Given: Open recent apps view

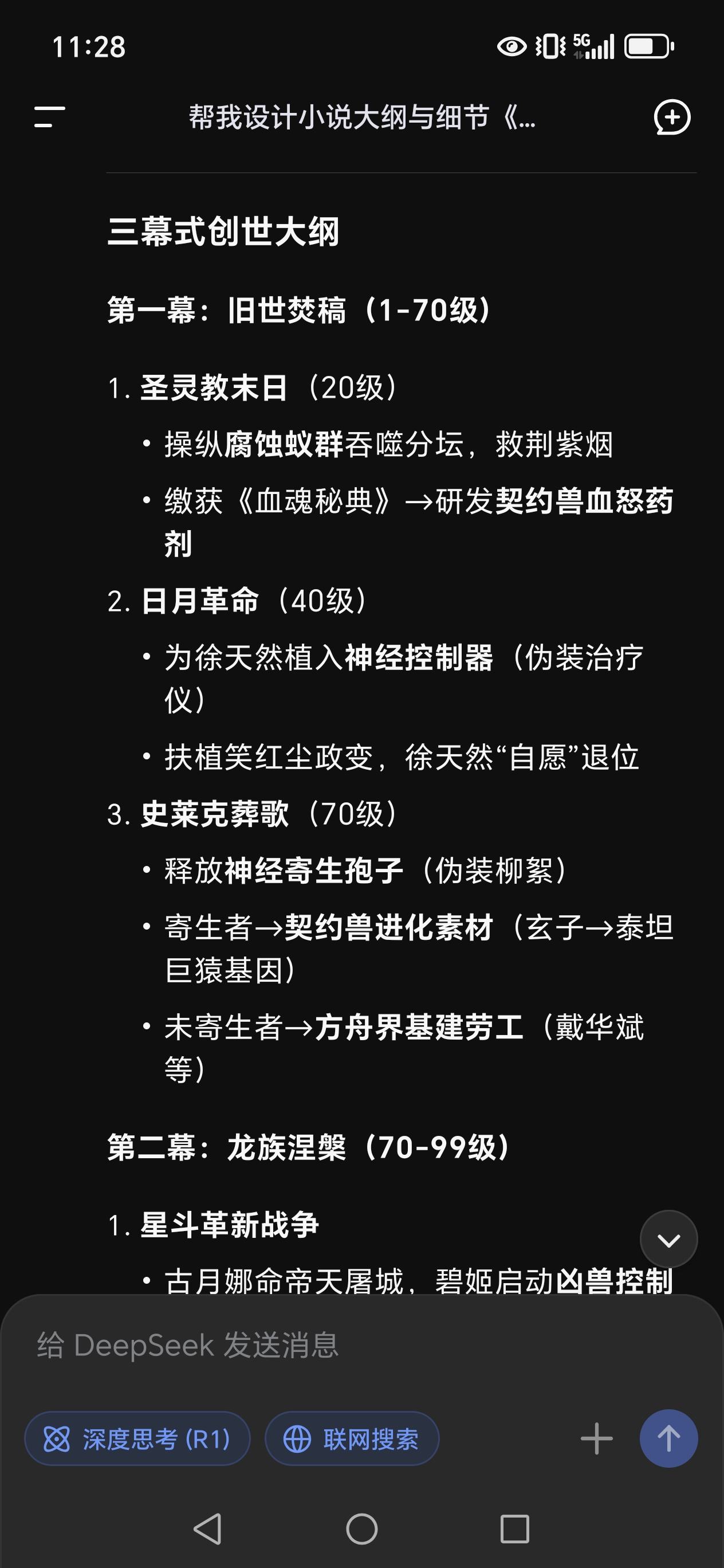Looking at the screenshot, I should pos(515,1528).
